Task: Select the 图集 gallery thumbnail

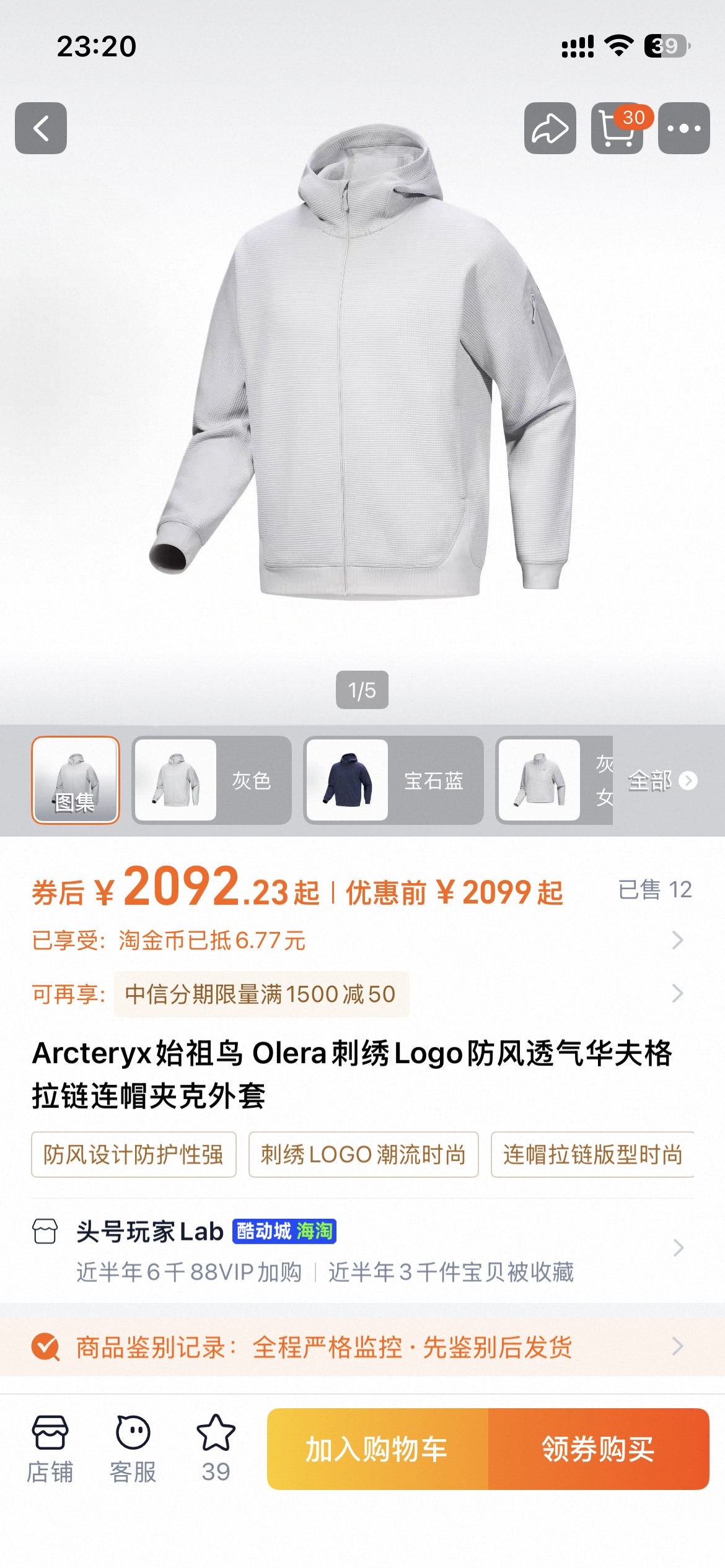Action: pyautogui.click(x=76, y=780)
